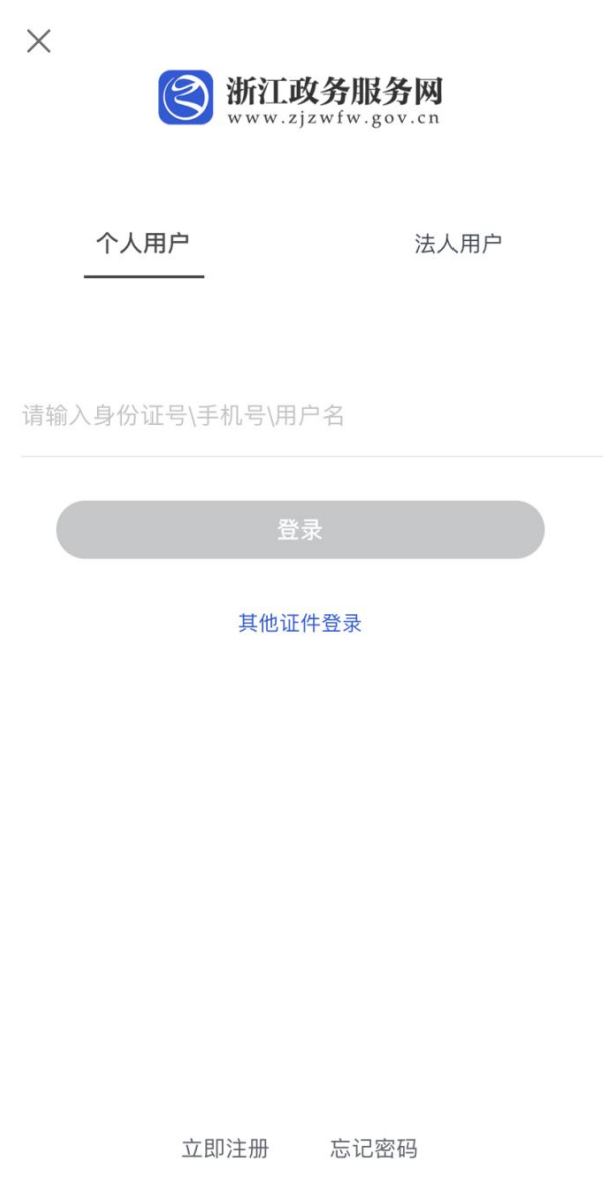Tap the 登录 button
Image resolution: width=603 pixels, height=1199 pixels.
[300, 529]
